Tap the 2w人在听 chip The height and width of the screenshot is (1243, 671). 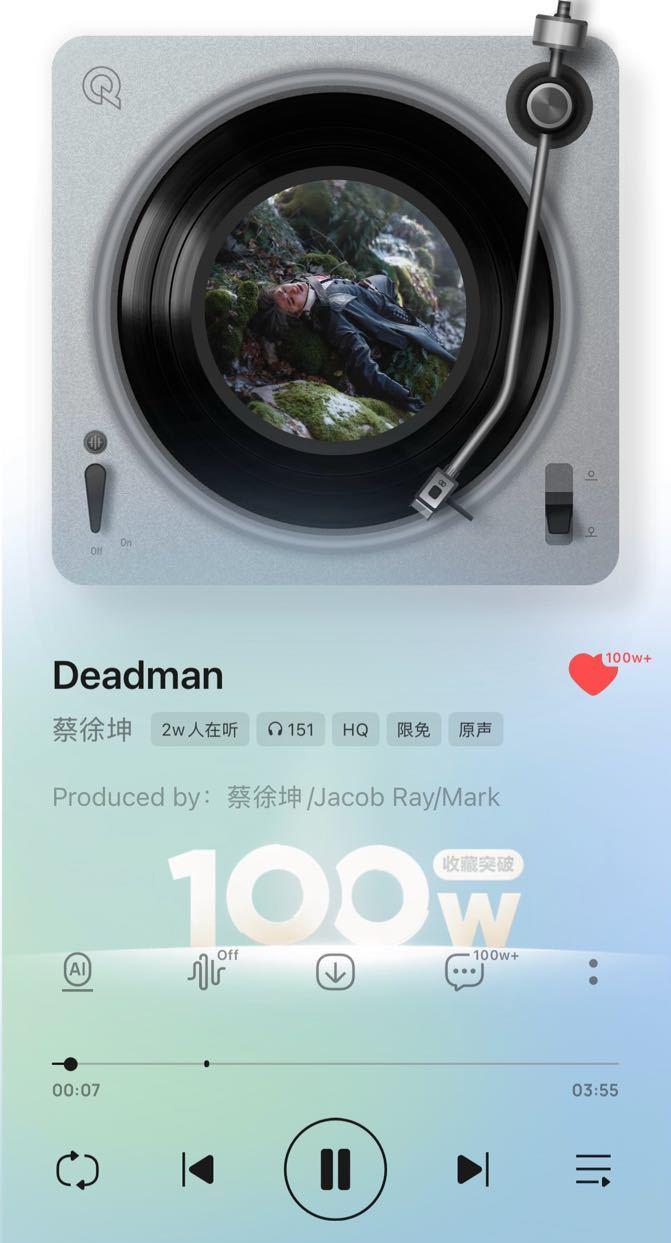tap(200, 730)
